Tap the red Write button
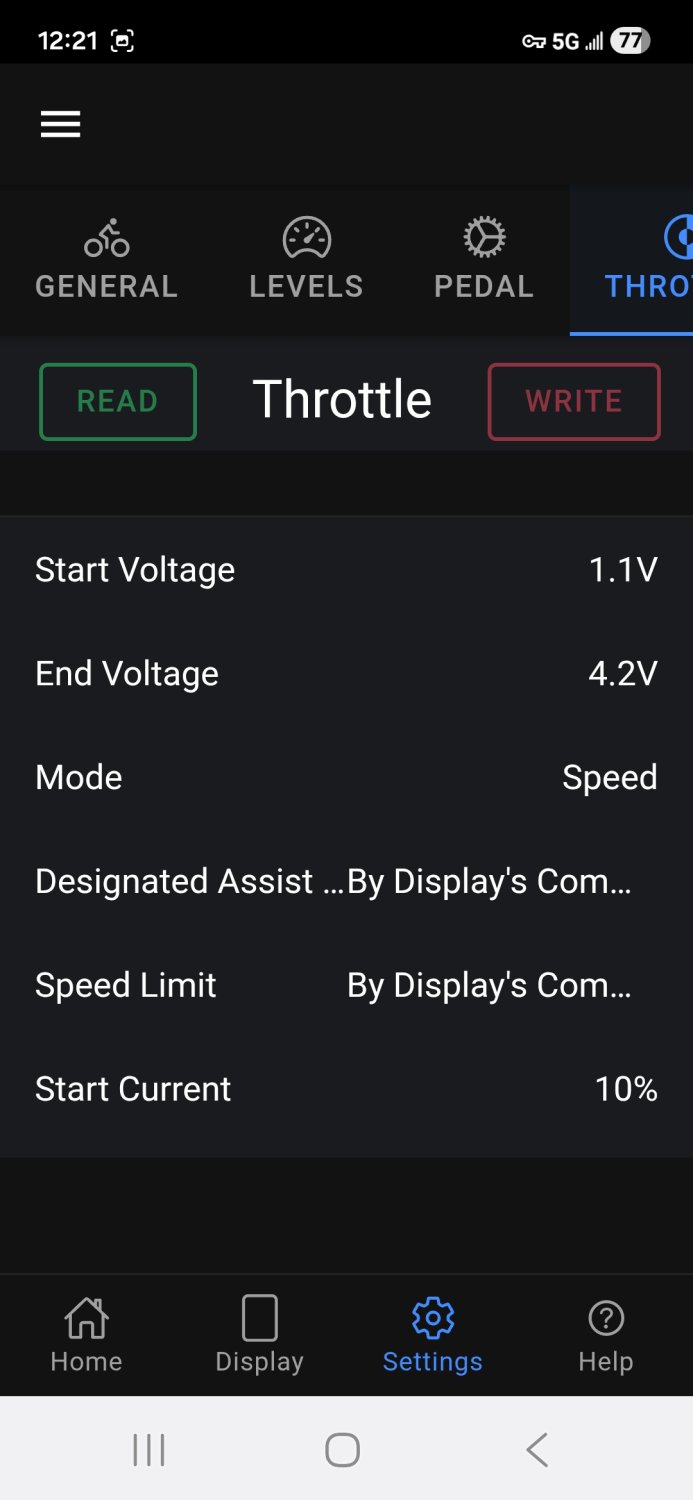The width and height of the screenshot is (693, 1500). click(x=574, y=402)
